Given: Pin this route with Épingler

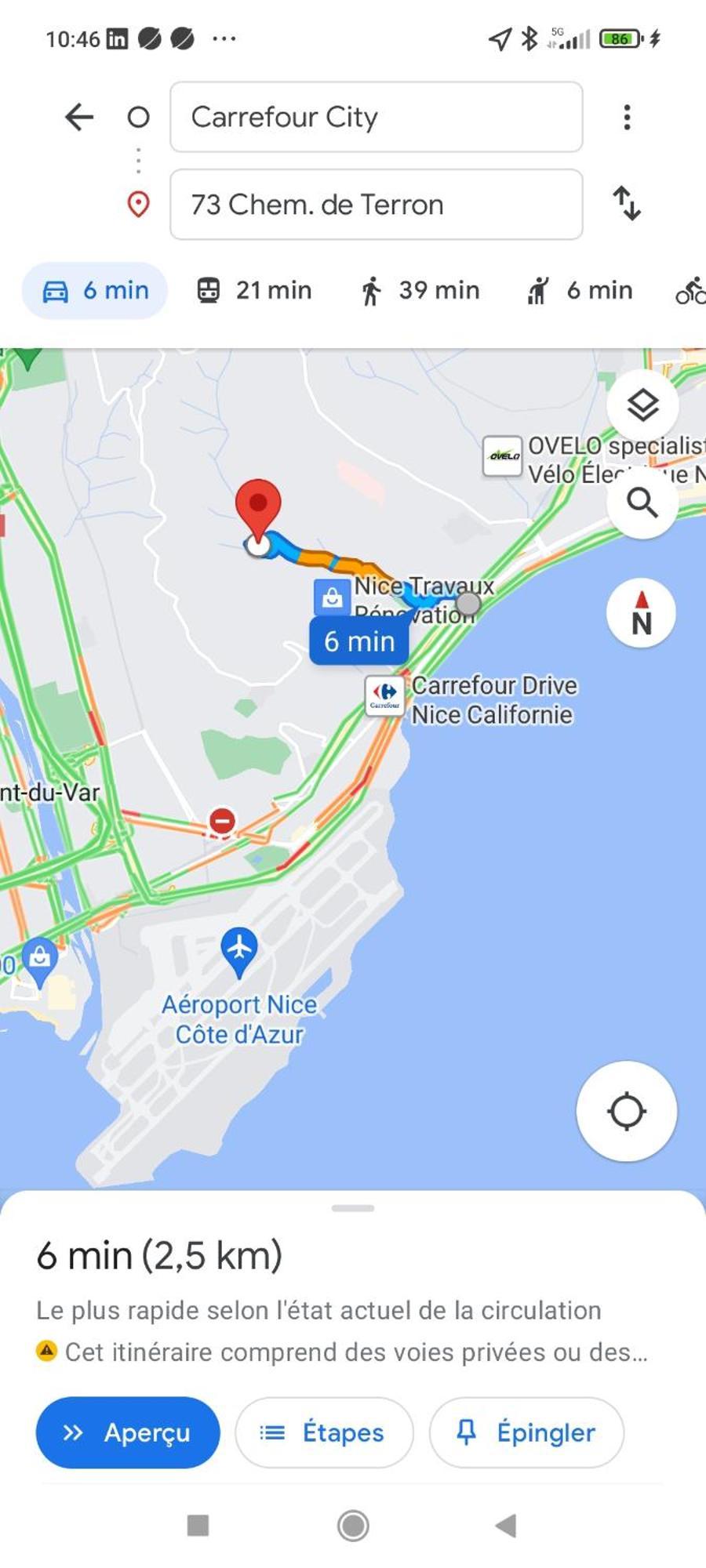Looking at the screenshot, I should [526, 1432].
